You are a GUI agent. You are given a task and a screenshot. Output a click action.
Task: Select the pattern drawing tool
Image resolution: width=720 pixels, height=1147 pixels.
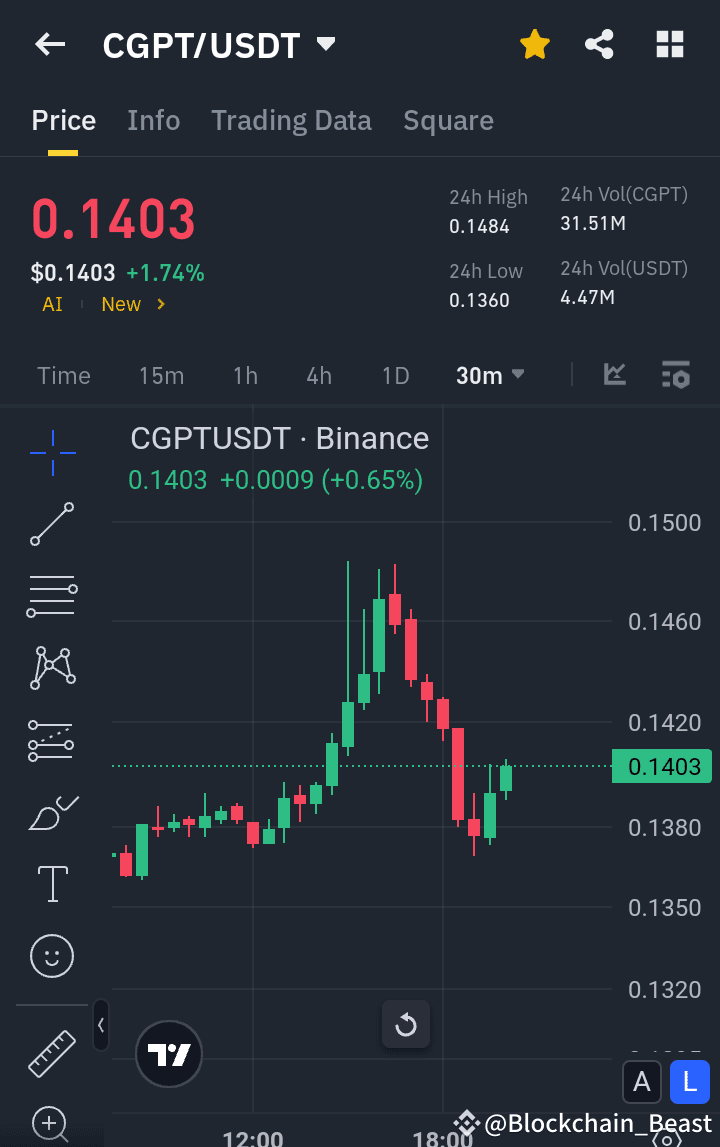[51, 668]
